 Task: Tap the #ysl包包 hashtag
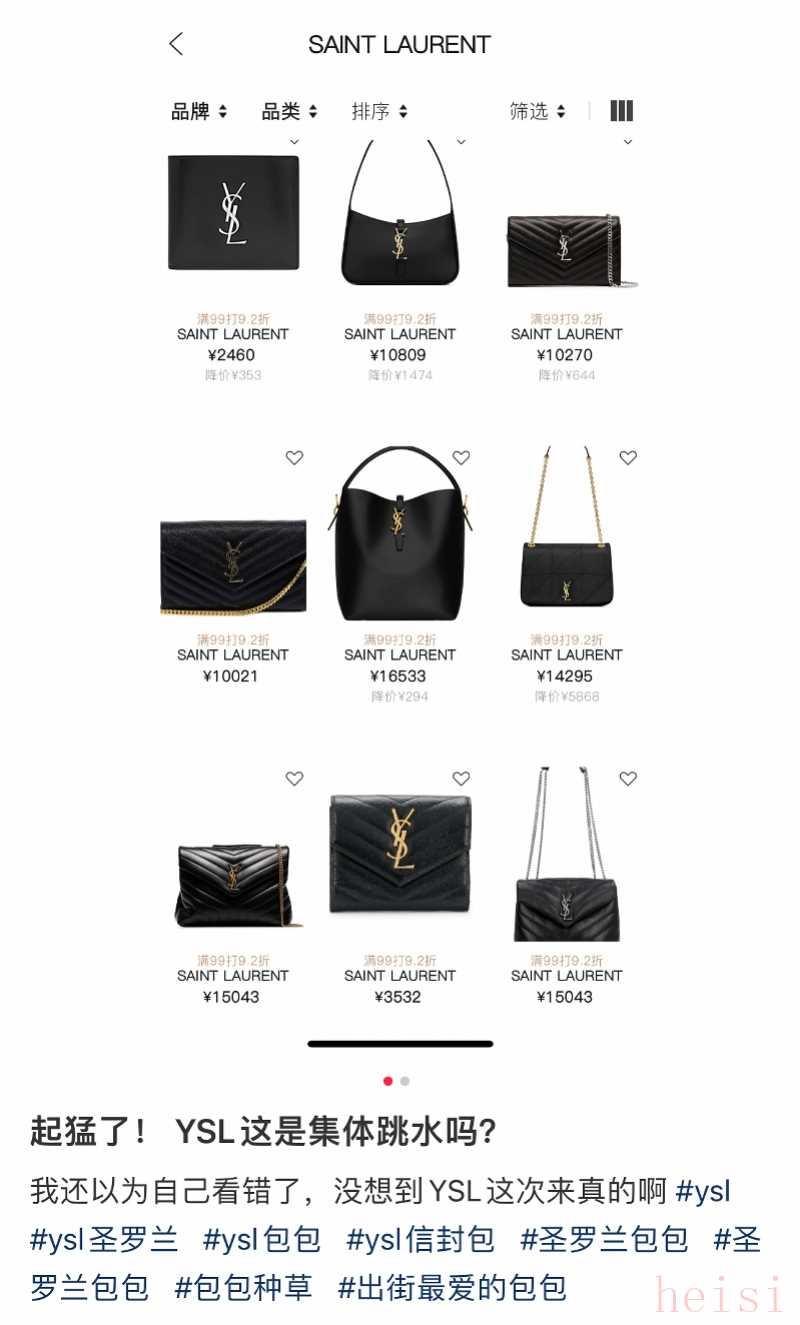coord(262,1240)
